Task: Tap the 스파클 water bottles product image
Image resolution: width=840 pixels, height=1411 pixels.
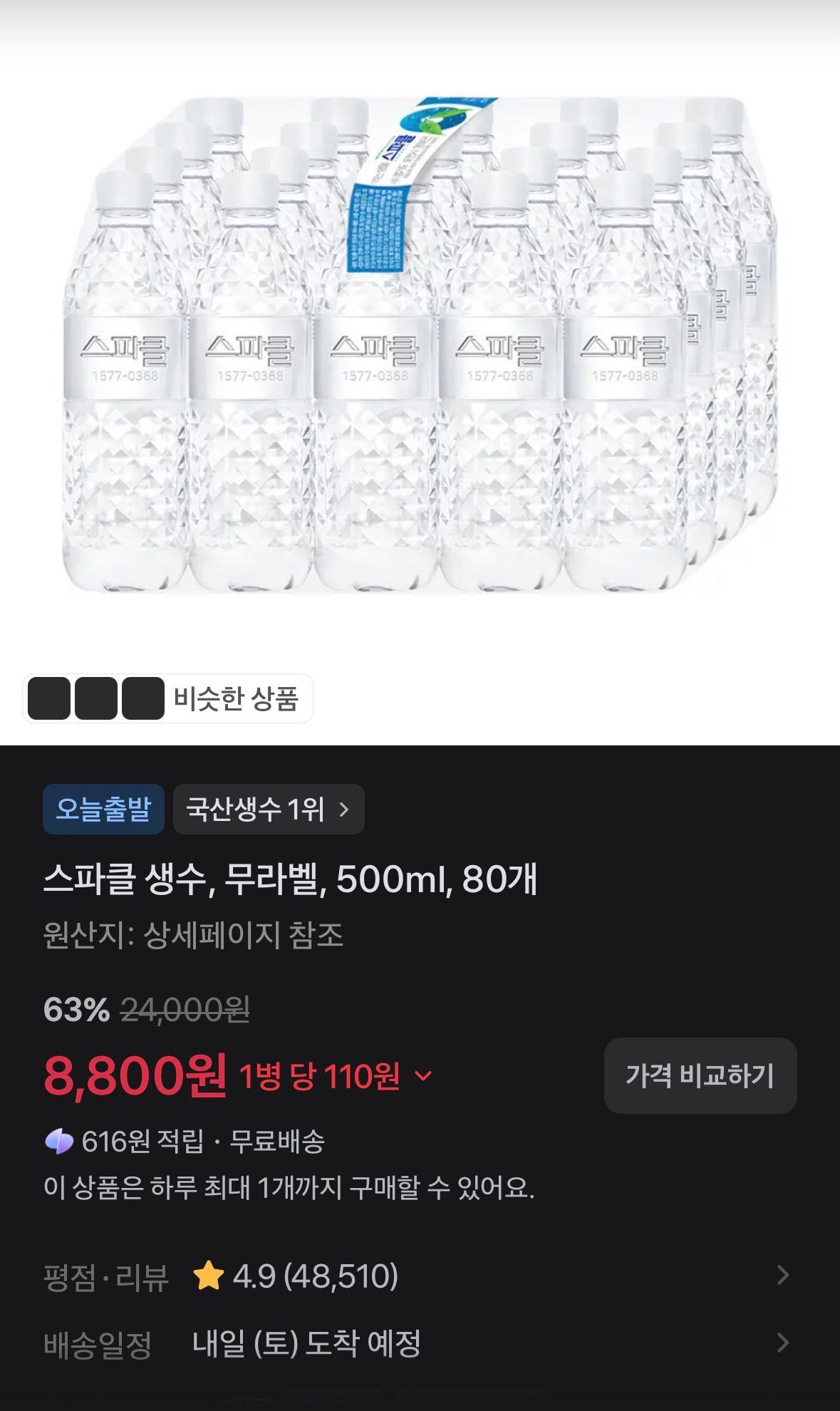Action: coord(420,343)
